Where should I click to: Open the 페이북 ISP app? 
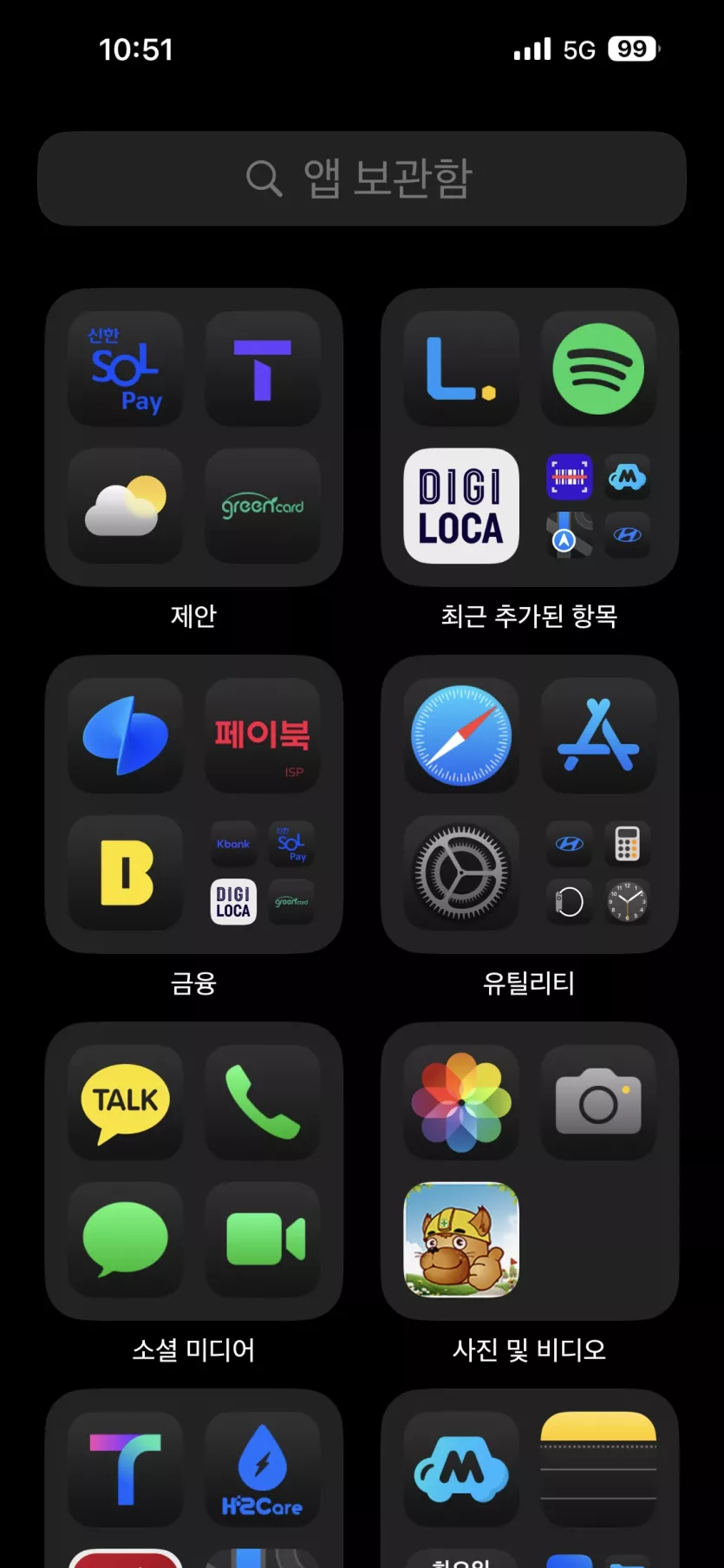coord(263,735)
